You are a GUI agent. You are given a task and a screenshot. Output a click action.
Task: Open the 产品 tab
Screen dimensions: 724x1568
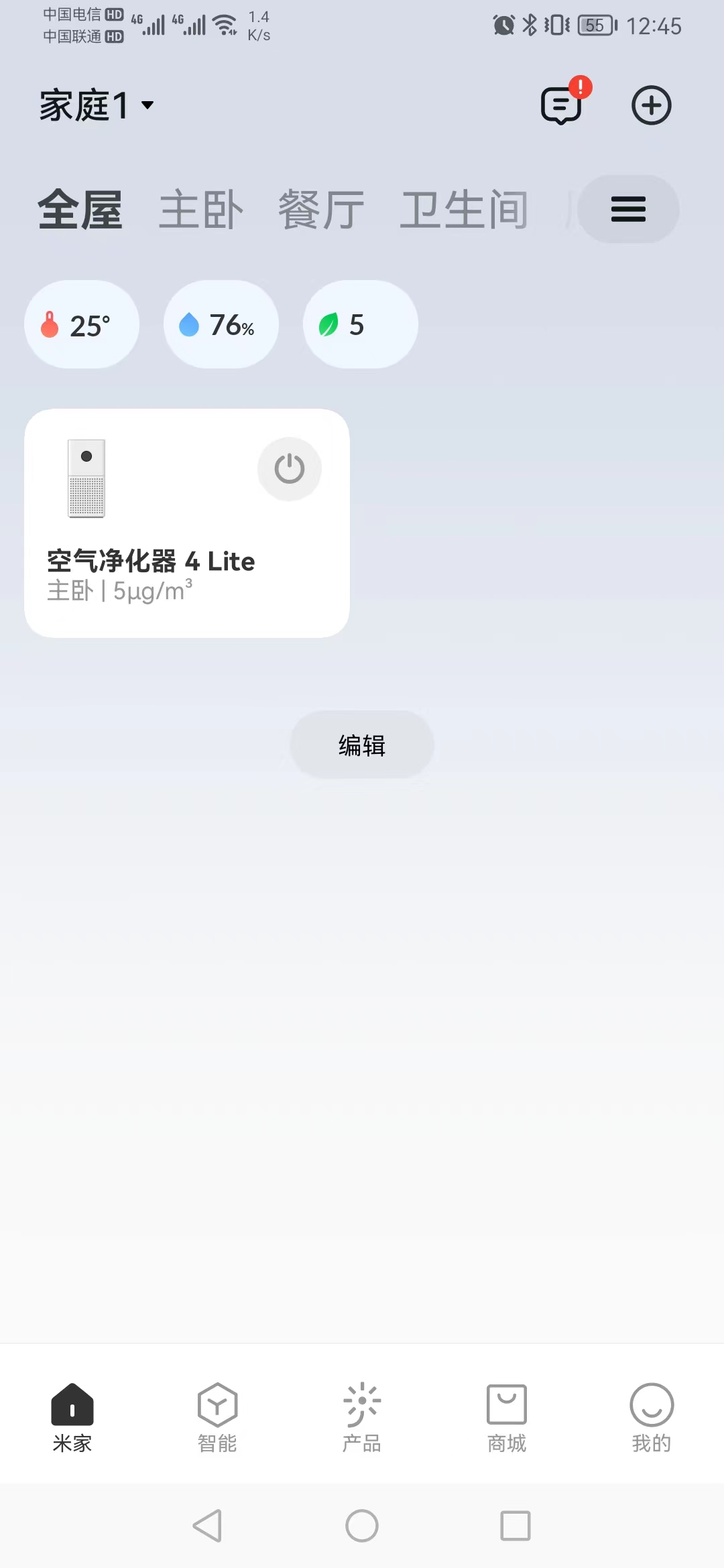pos(362,1417)
